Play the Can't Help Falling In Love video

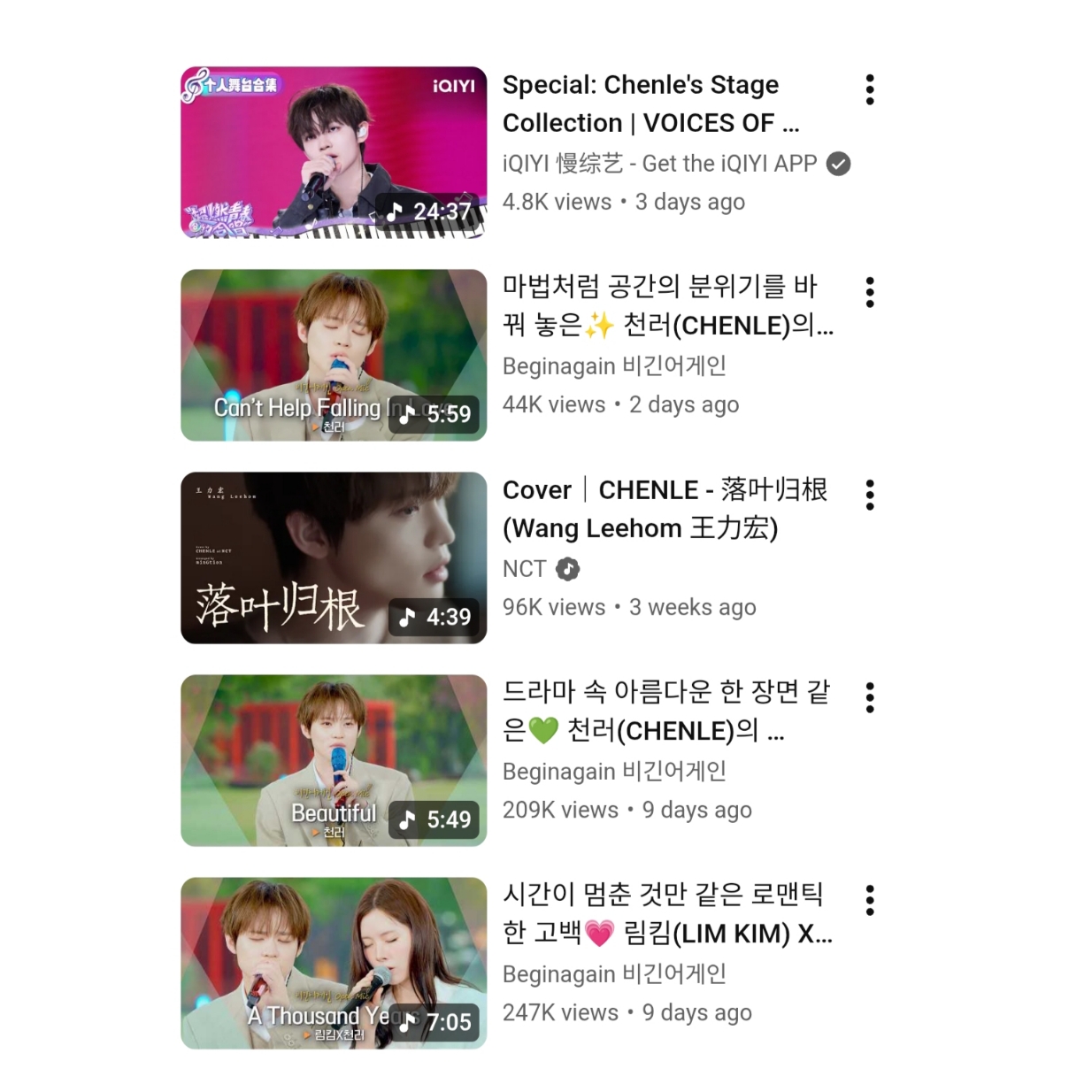pos(334,355)
